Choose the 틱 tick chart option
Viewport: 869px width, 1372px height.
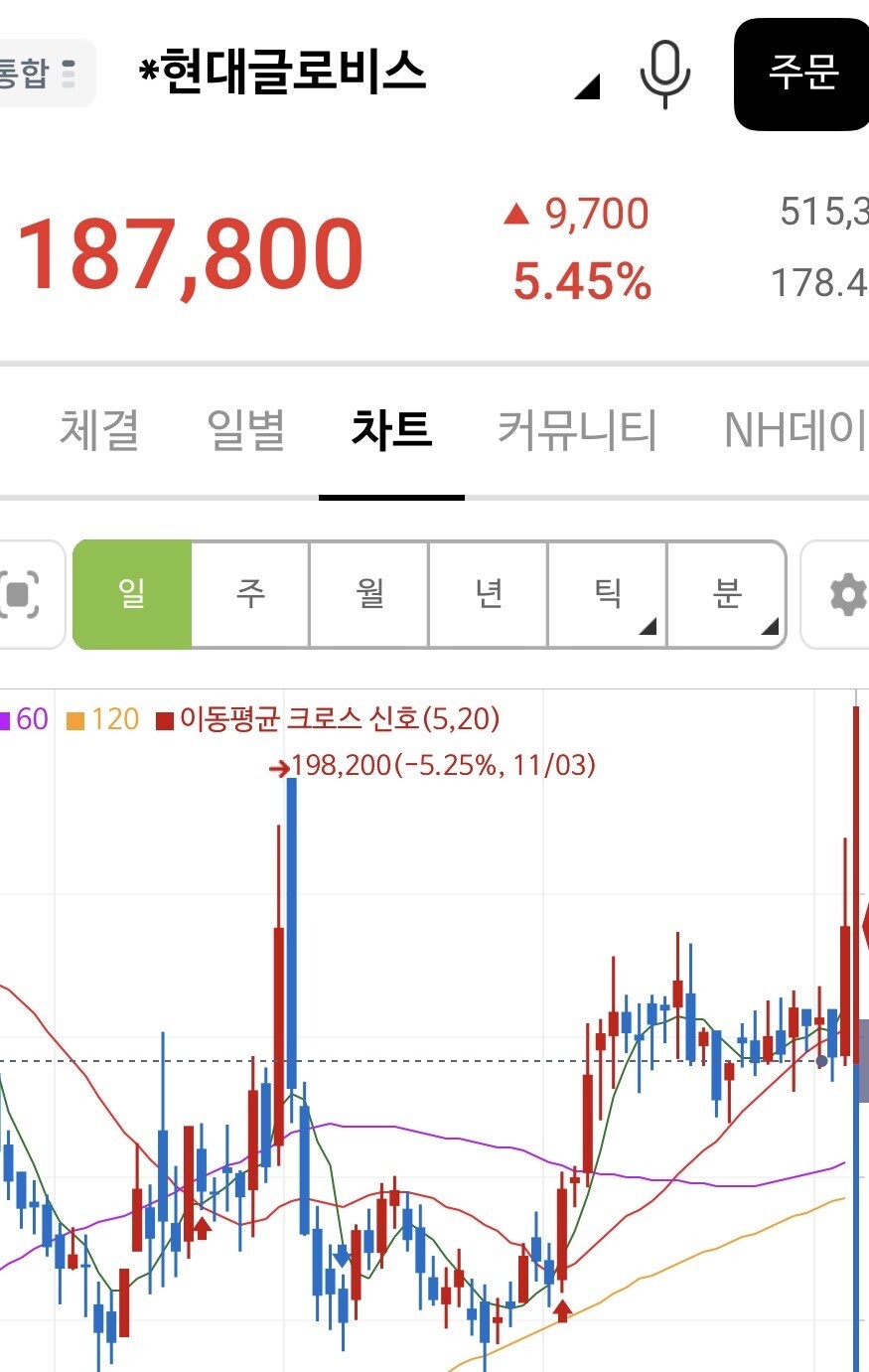607,594
